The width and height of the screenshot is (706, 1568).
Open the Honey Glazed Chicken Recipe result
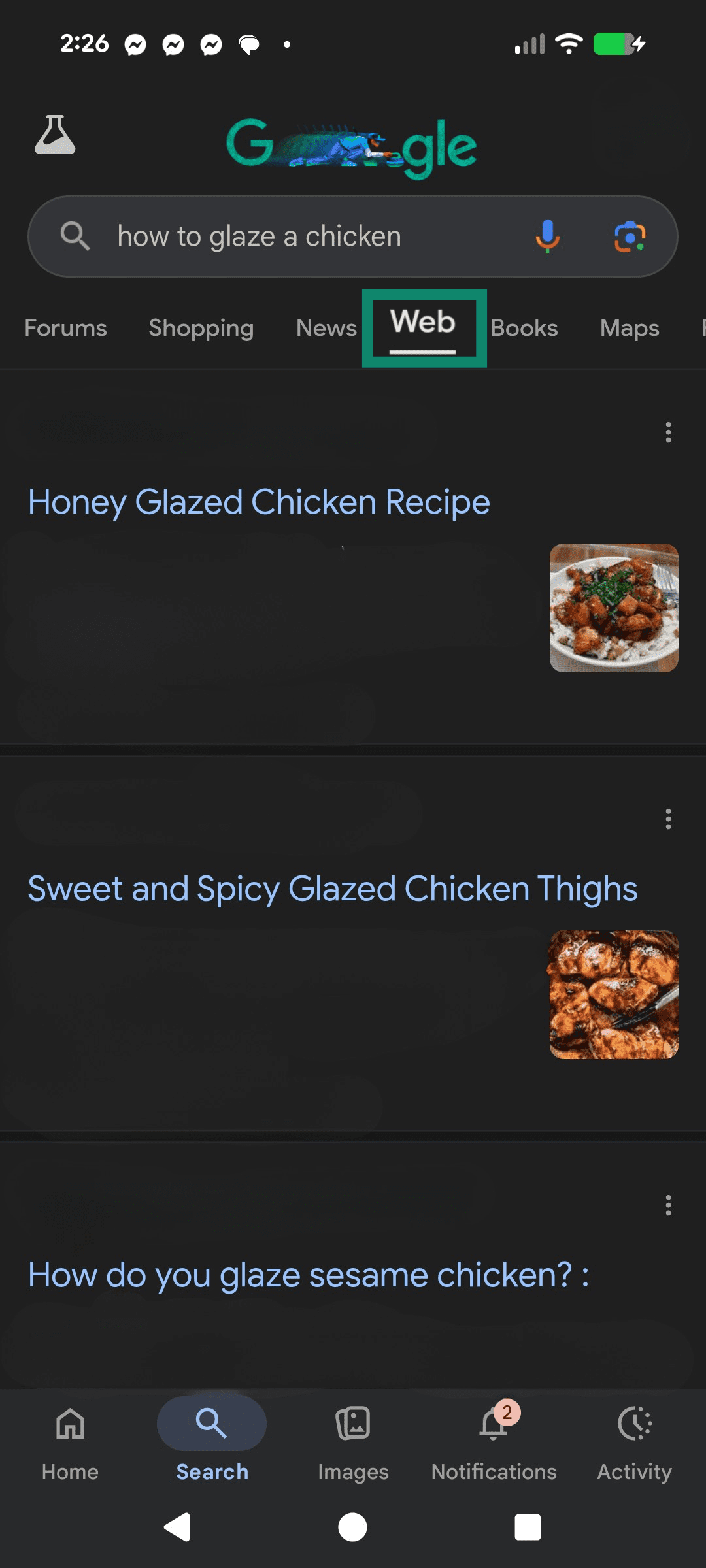coord(259,502)
